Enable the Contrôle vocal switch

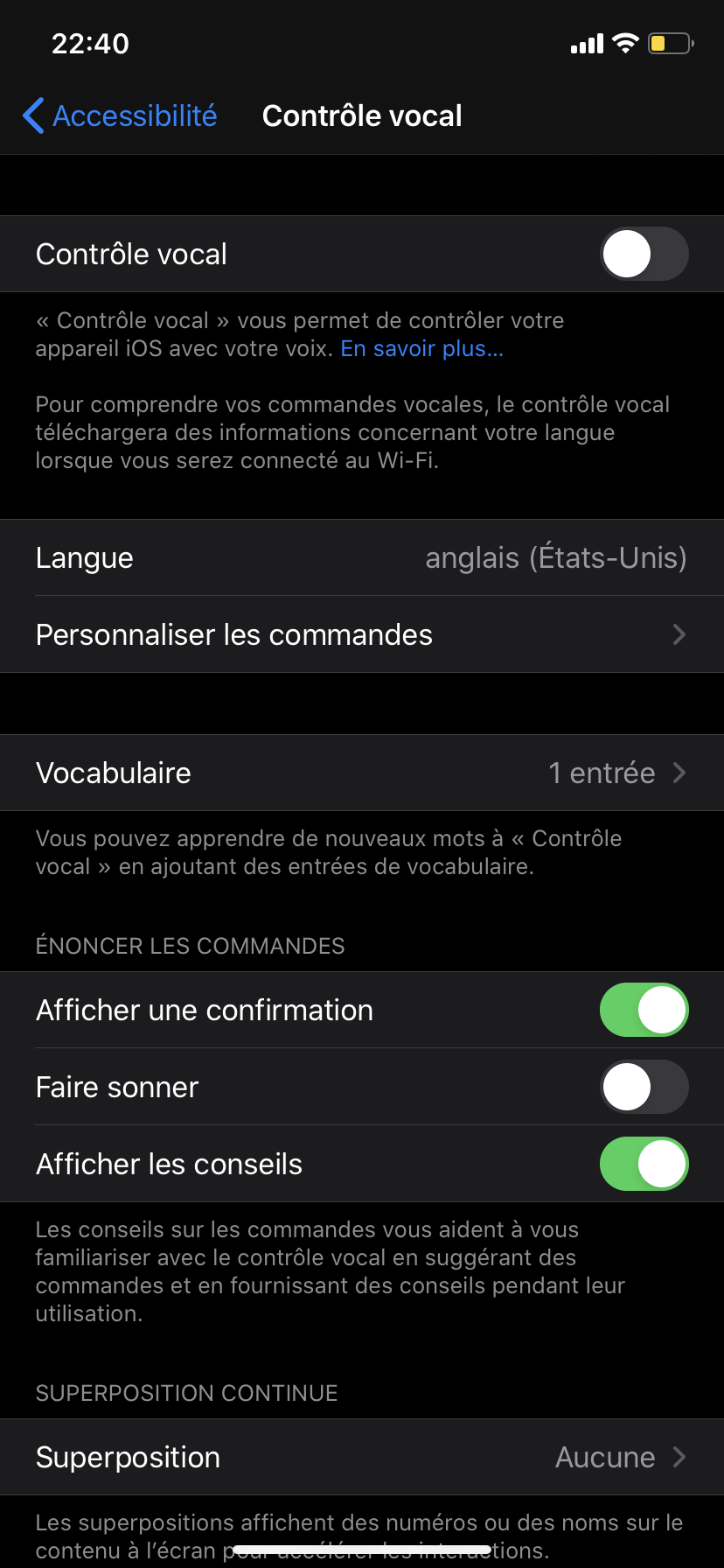click(644, 254)
